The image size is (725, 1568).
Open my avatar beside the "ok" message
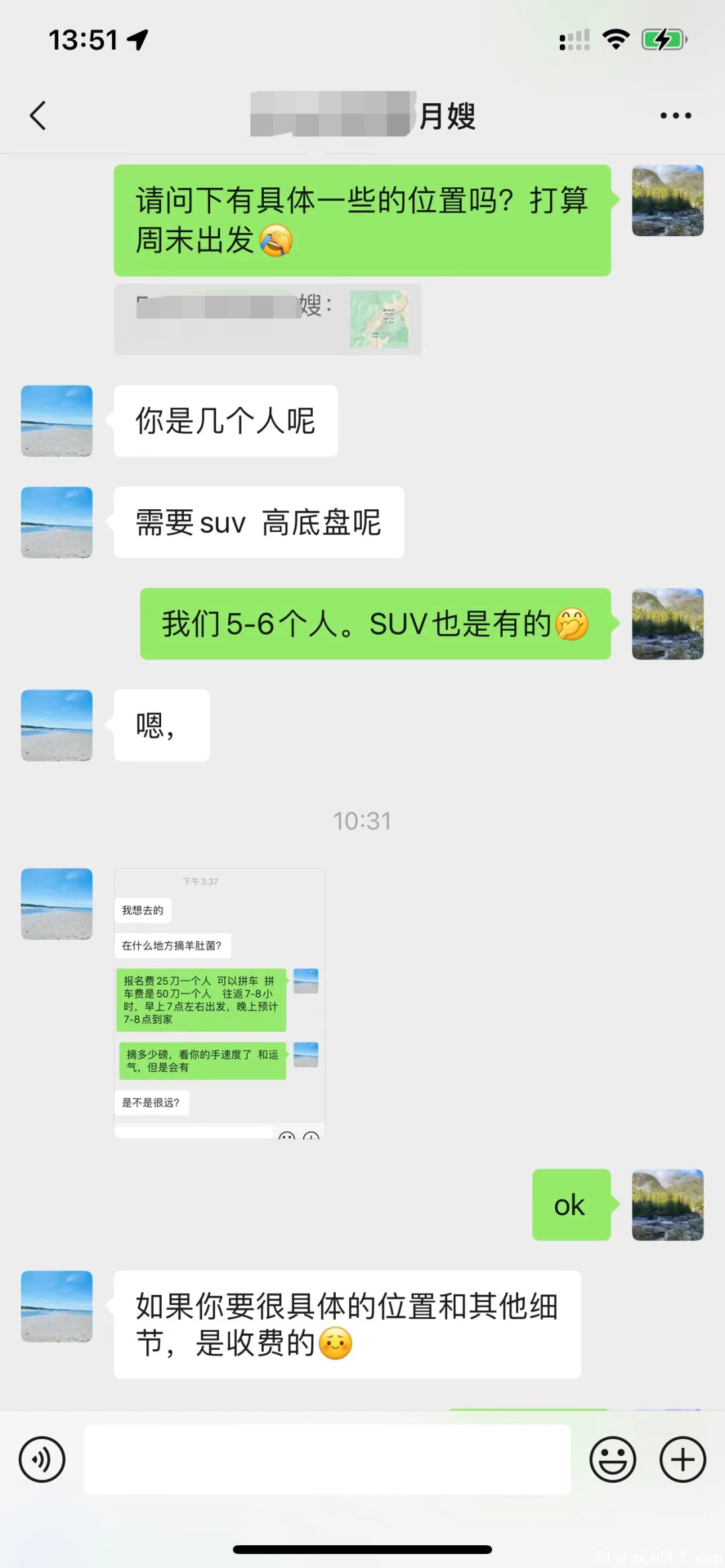tap(667, 1204)
